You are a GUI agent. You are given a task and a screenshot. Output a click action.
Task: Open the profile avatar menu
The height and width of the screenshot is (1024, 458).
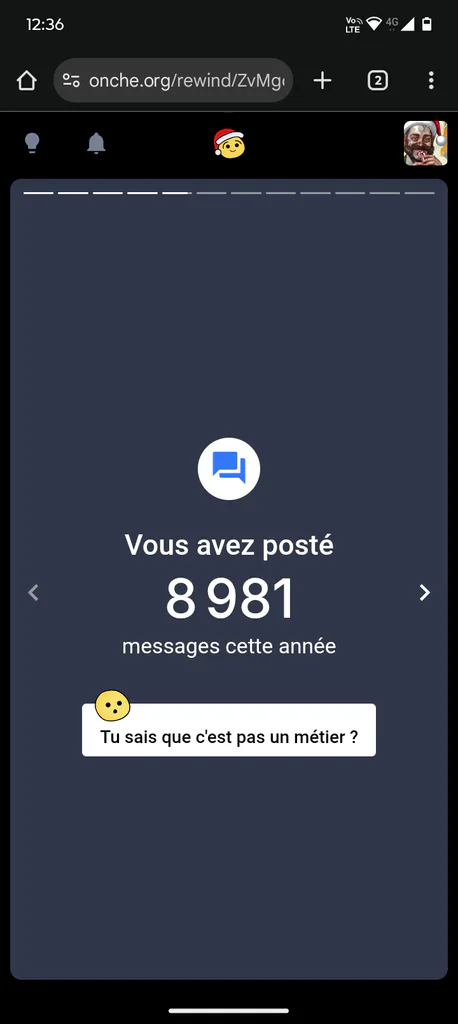tap(425, 143)
